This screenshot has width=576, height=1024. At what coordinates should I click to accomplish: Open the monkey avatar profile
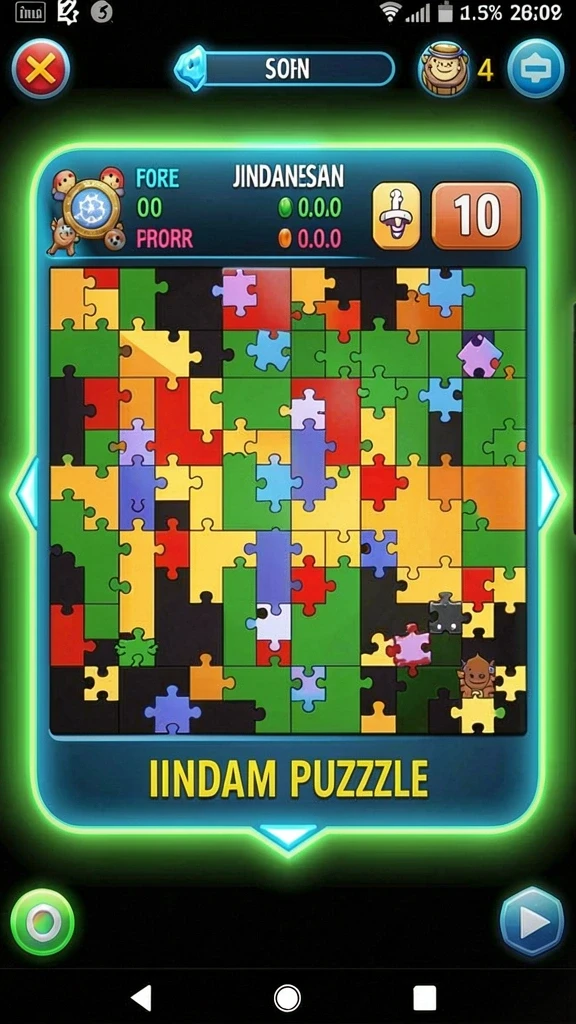[445, 69]
